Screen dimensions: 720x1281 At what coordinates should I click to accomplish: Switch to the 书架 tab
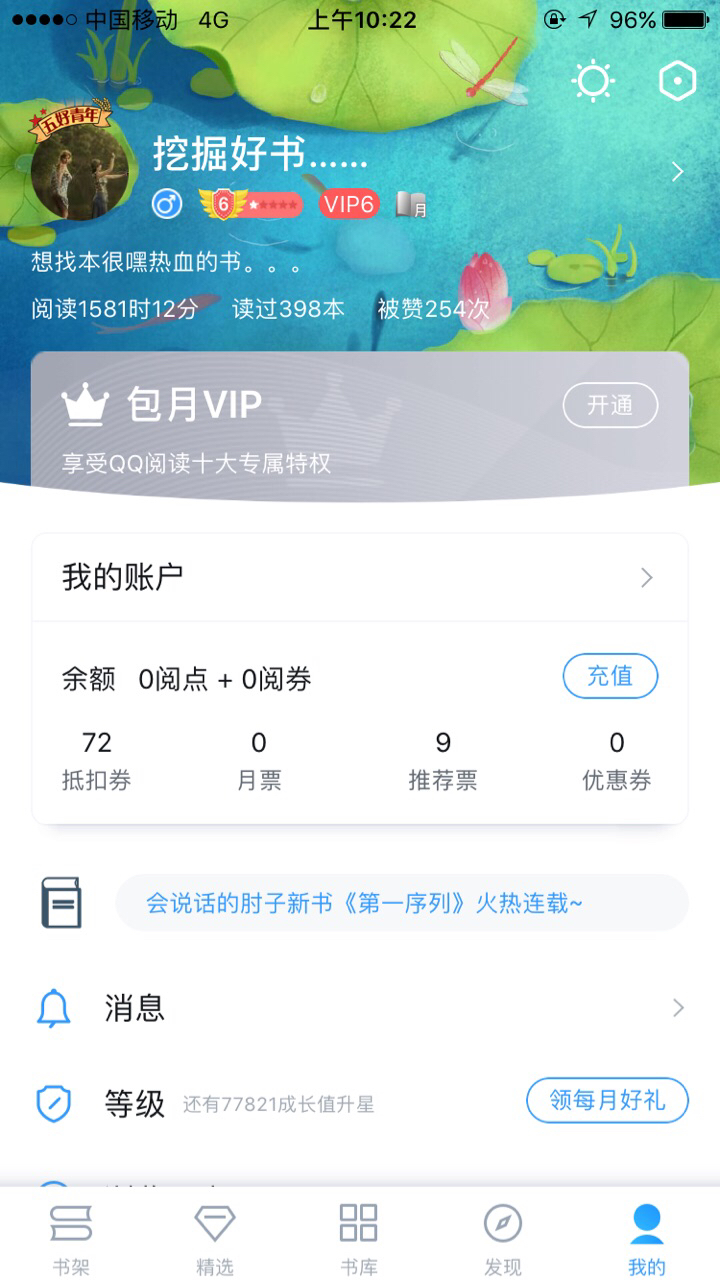click(71, 1238)
